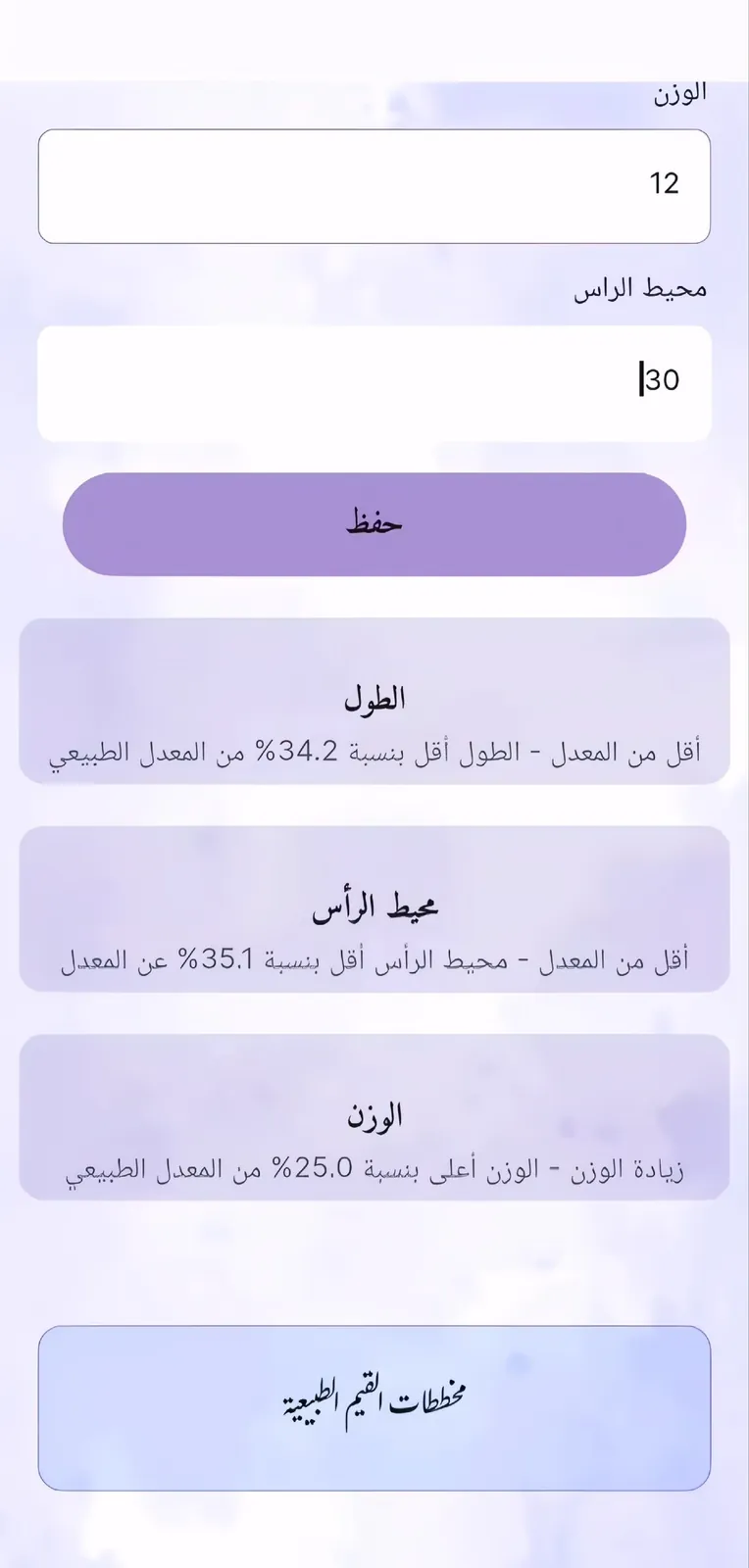Tap the weight field showing 12

[x=374, y=186]
